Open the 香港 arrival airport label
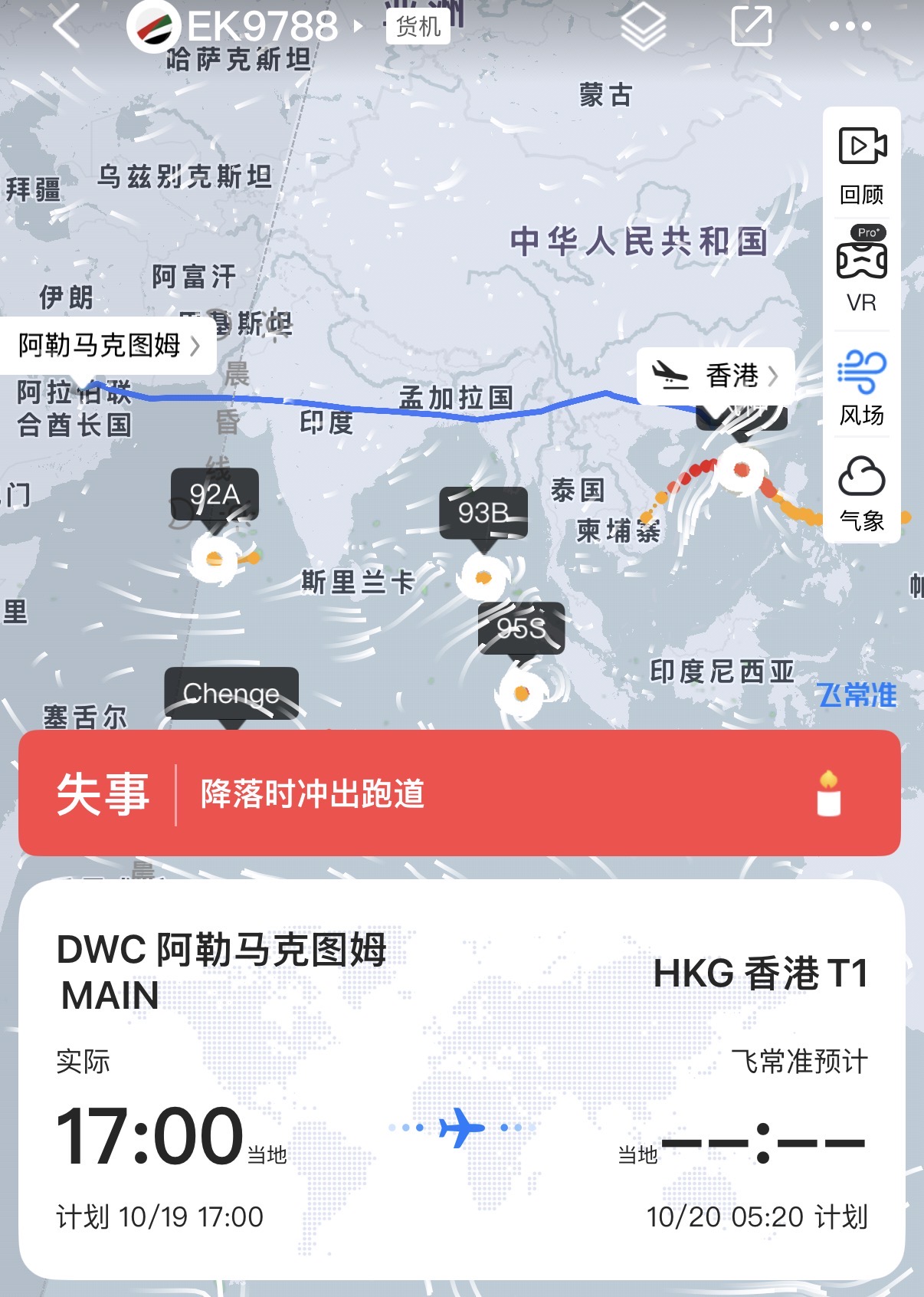924x1297 pixels. click(x=715, y=376)
